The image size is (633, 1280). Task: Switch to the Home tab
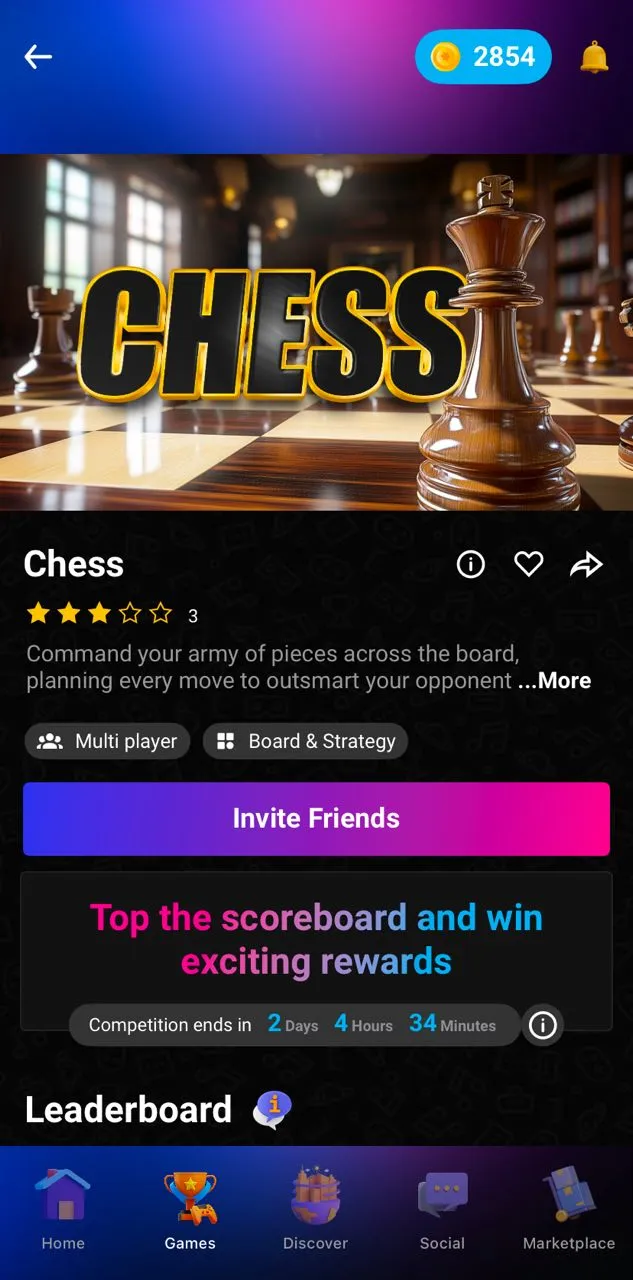pos(63,1210)
